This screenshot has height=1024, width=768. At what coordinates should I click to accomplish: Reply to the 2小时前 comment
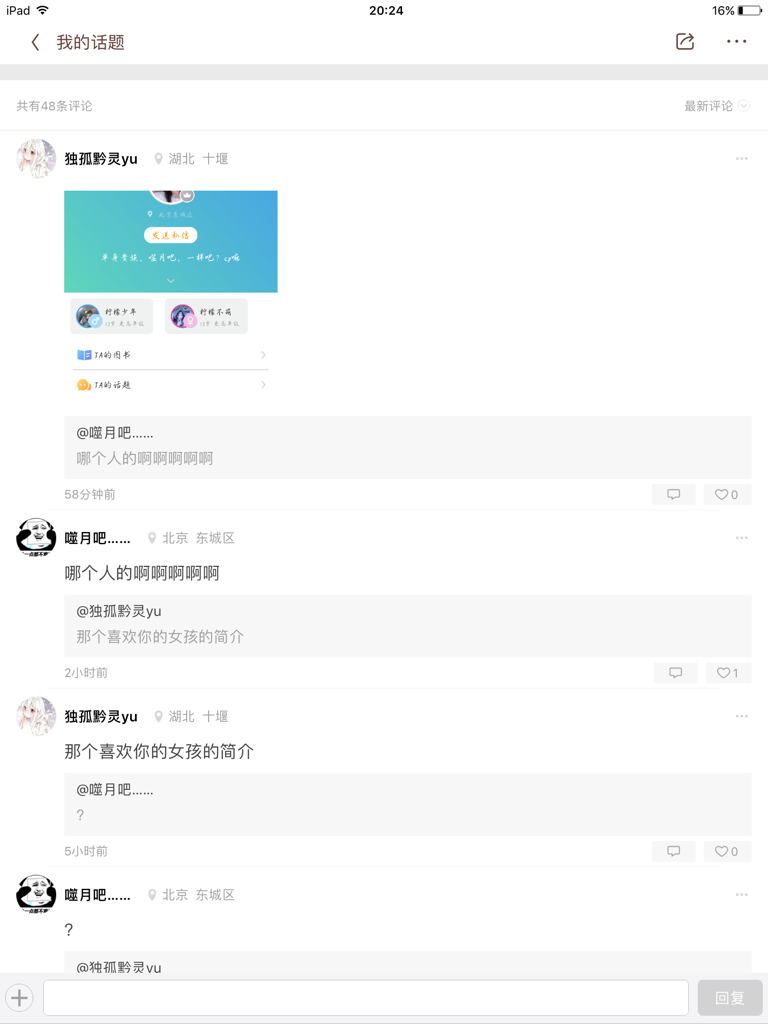[x=675, y=673]
